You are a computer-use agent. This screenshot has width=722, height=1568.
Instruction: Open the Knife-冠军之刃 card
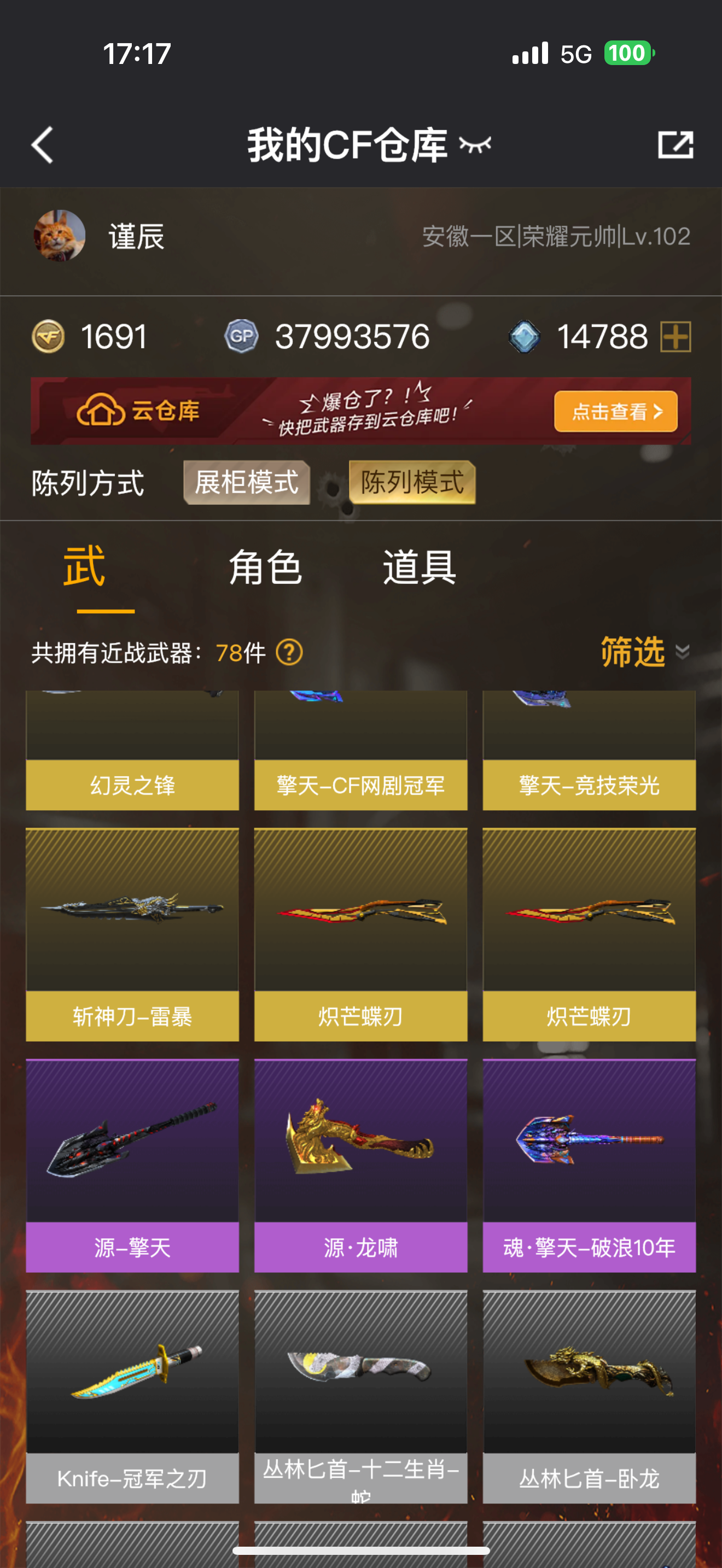(132, 1396)
